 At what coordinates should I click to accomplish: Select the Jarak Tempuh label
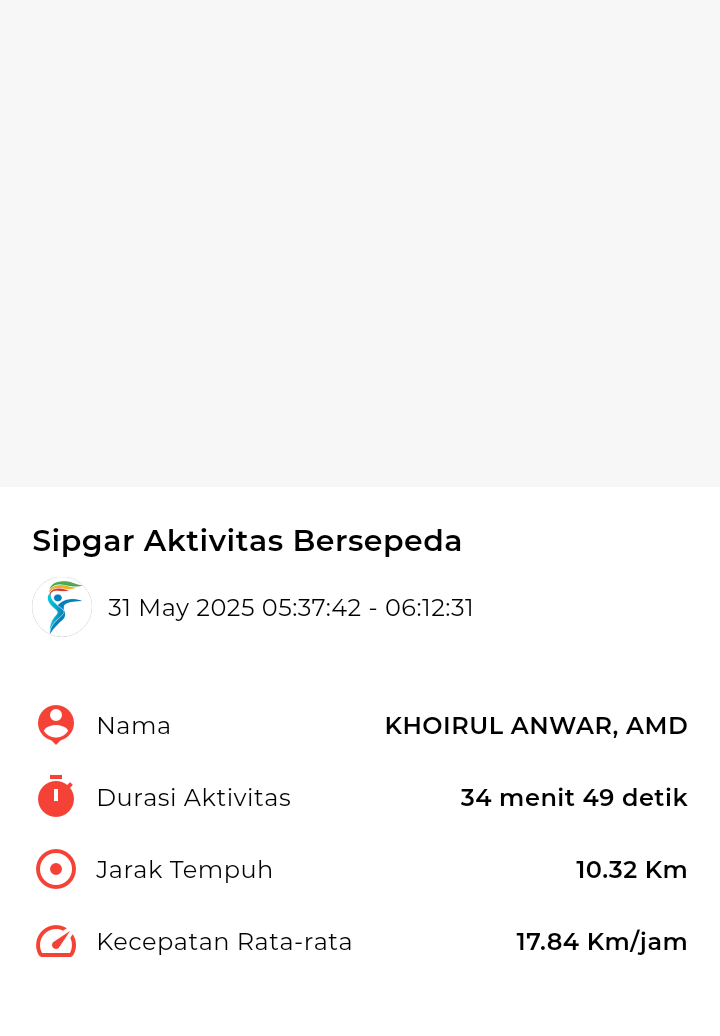(184, 869)
